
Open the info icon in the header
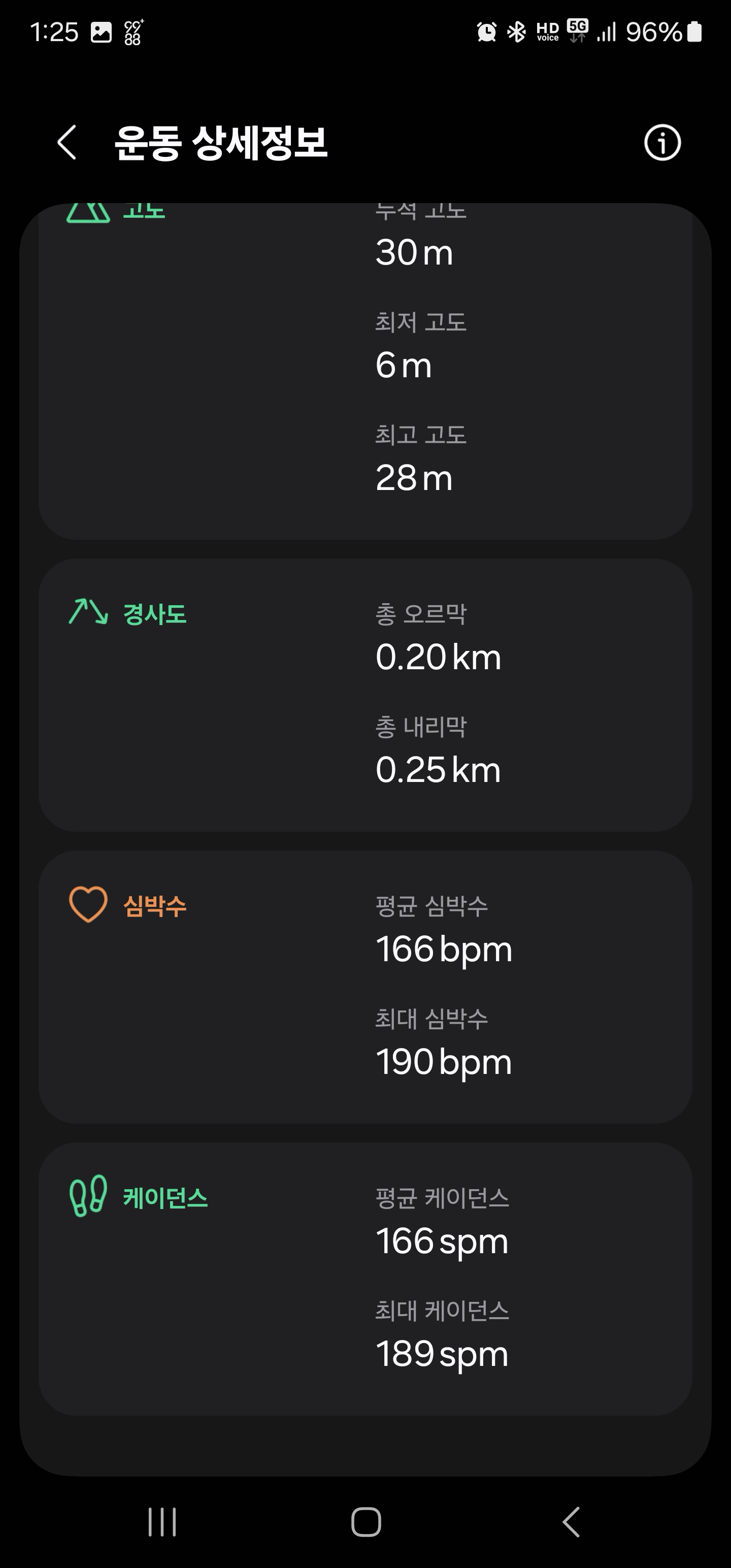[x=662, y=143]
